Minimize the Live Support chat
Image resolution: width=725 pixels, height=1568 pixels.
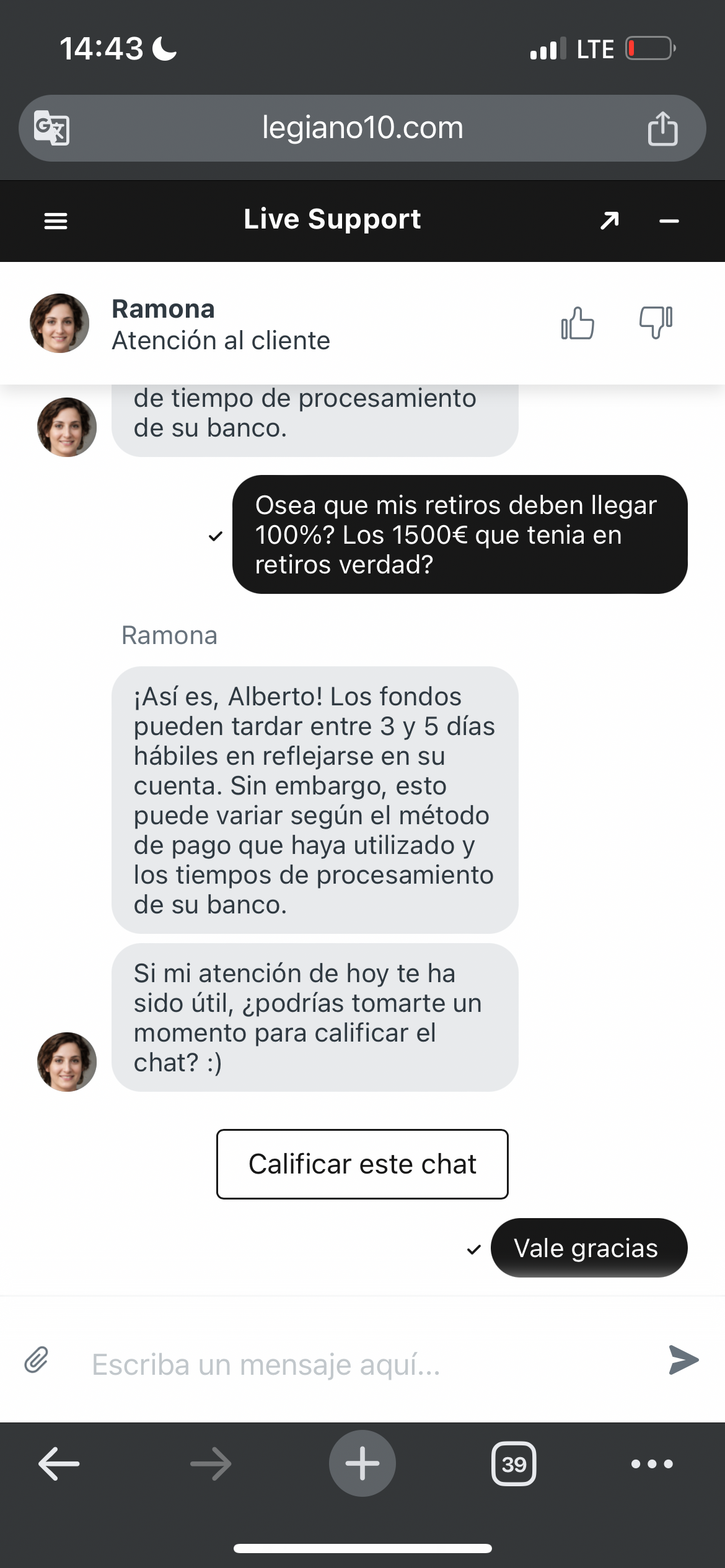click(x=669, y=221)
